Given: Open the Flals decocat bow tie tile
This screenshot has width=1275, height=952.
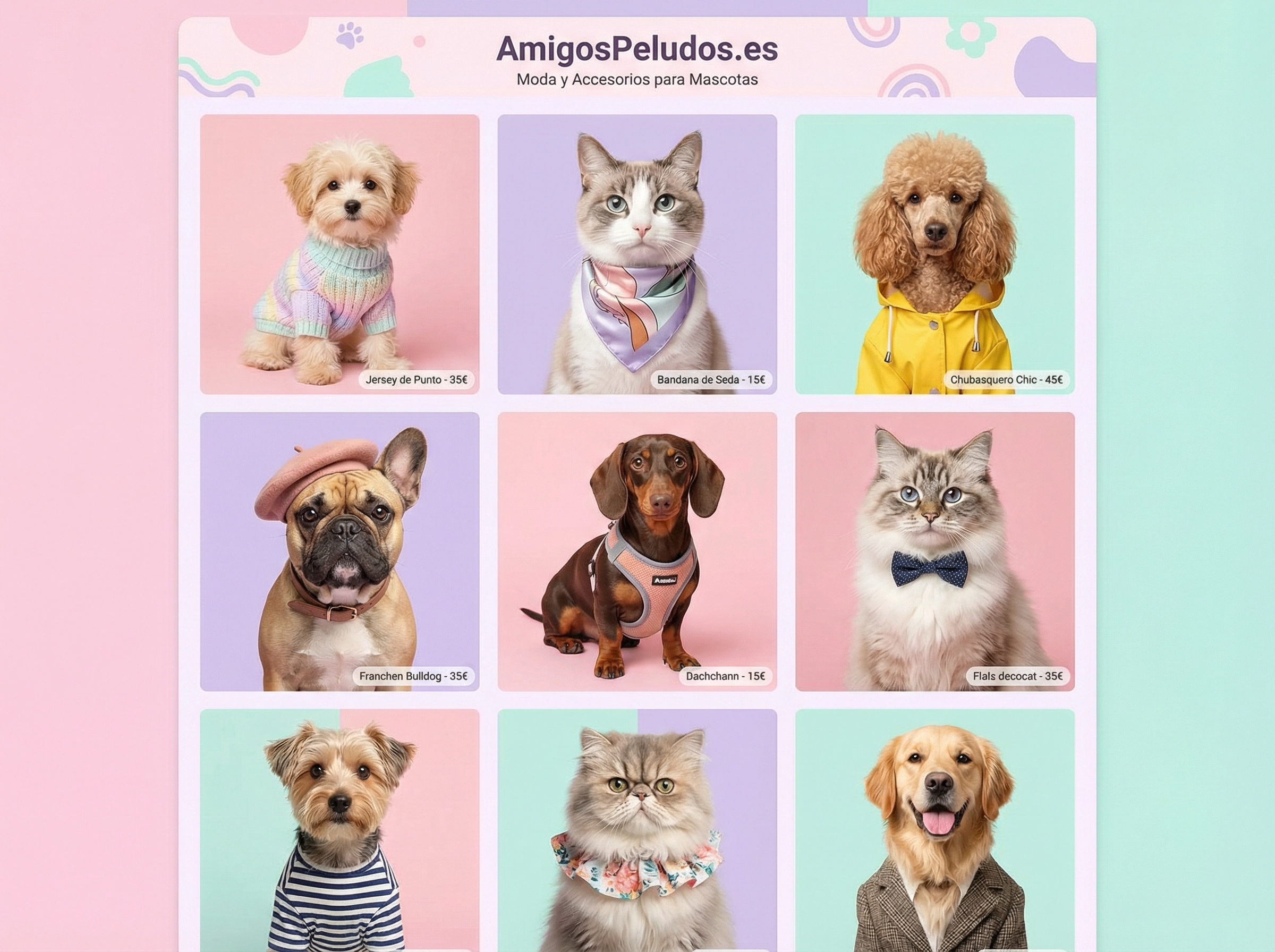Looking at the screenshot, I should coord(934,551).
